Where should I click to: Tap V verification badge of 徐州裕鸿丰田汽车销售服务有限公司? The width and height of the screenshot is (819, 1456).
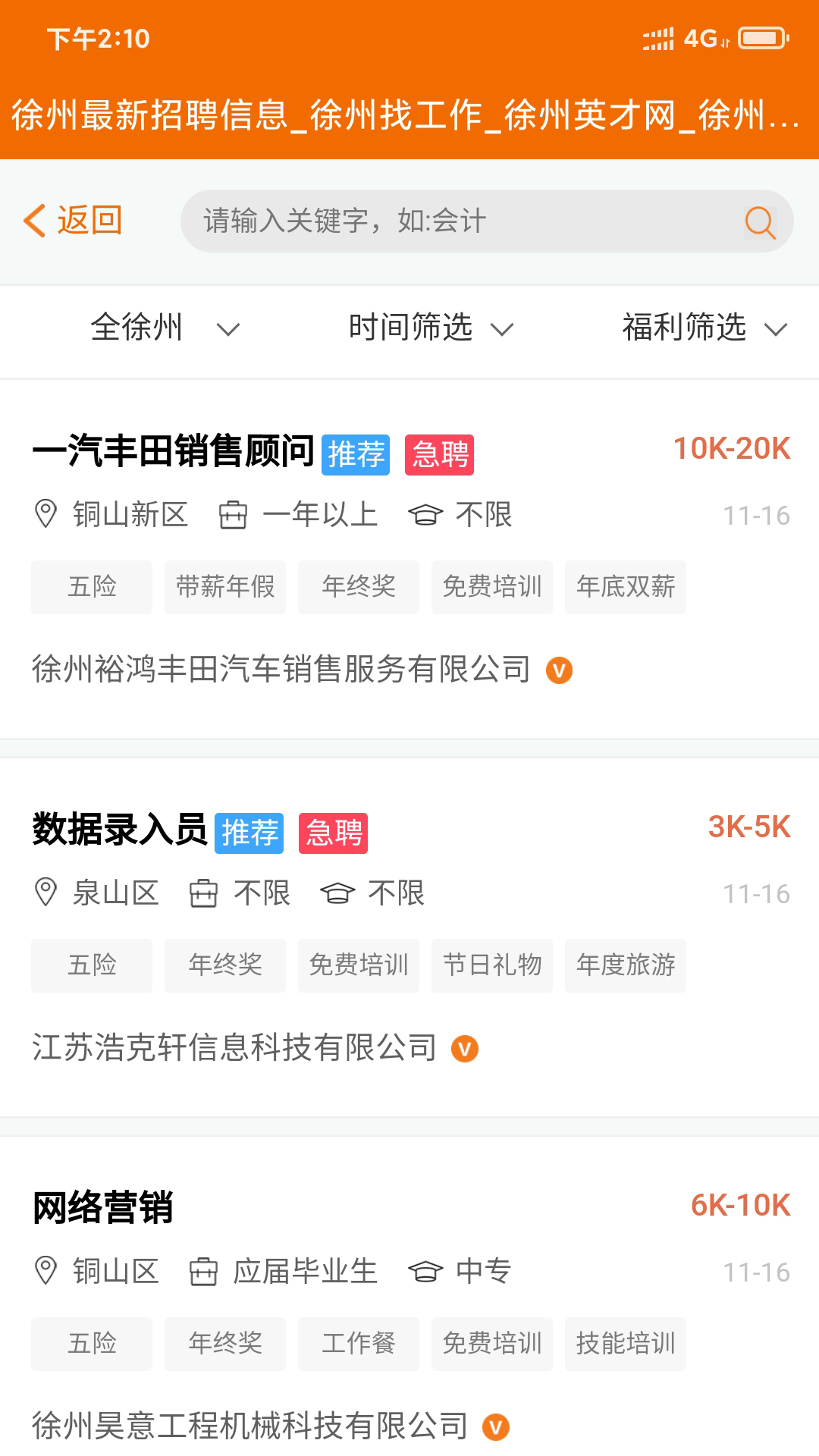click(559, 670)
